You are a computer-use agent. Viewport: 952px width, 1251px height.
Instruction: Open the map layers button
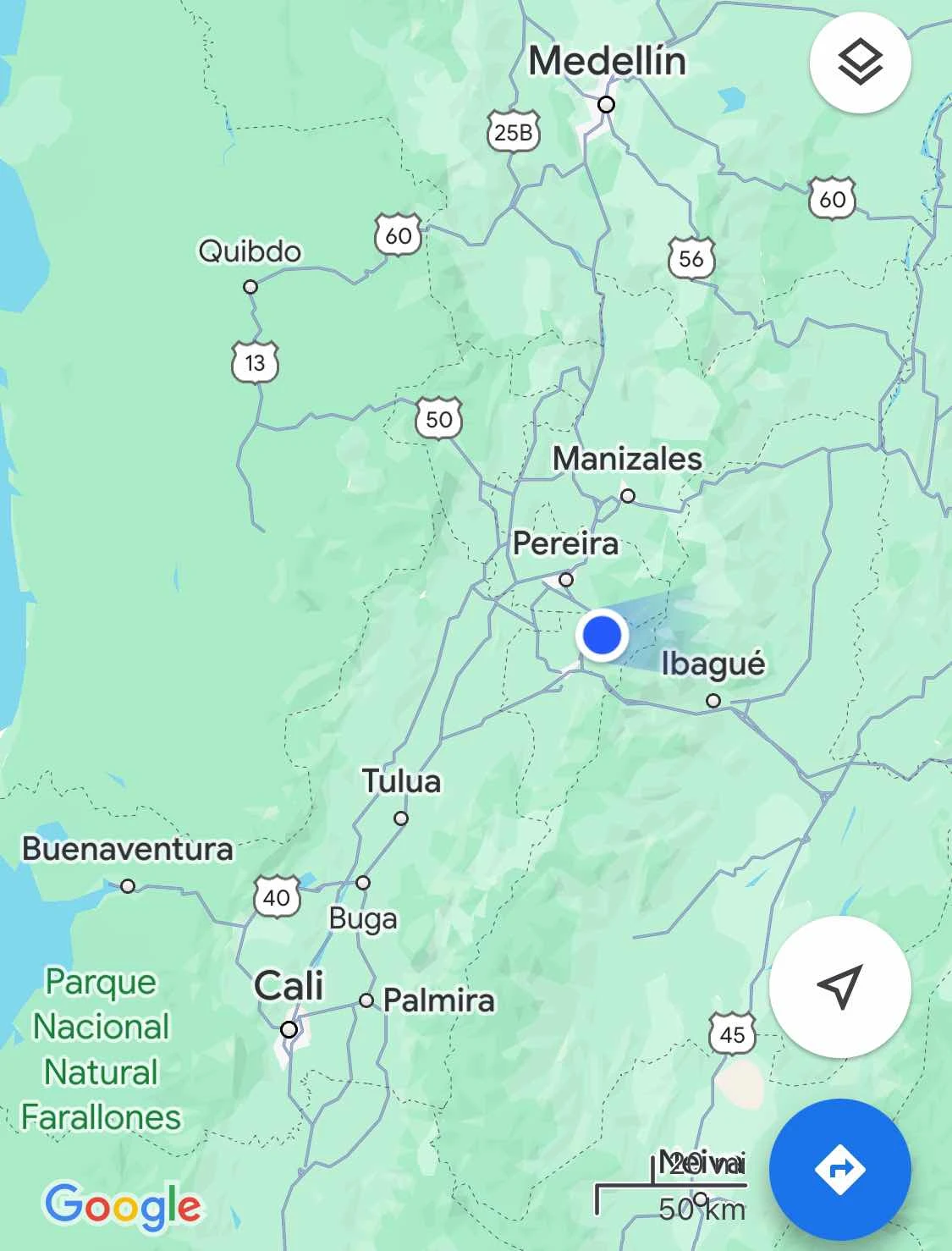point(860,63)
